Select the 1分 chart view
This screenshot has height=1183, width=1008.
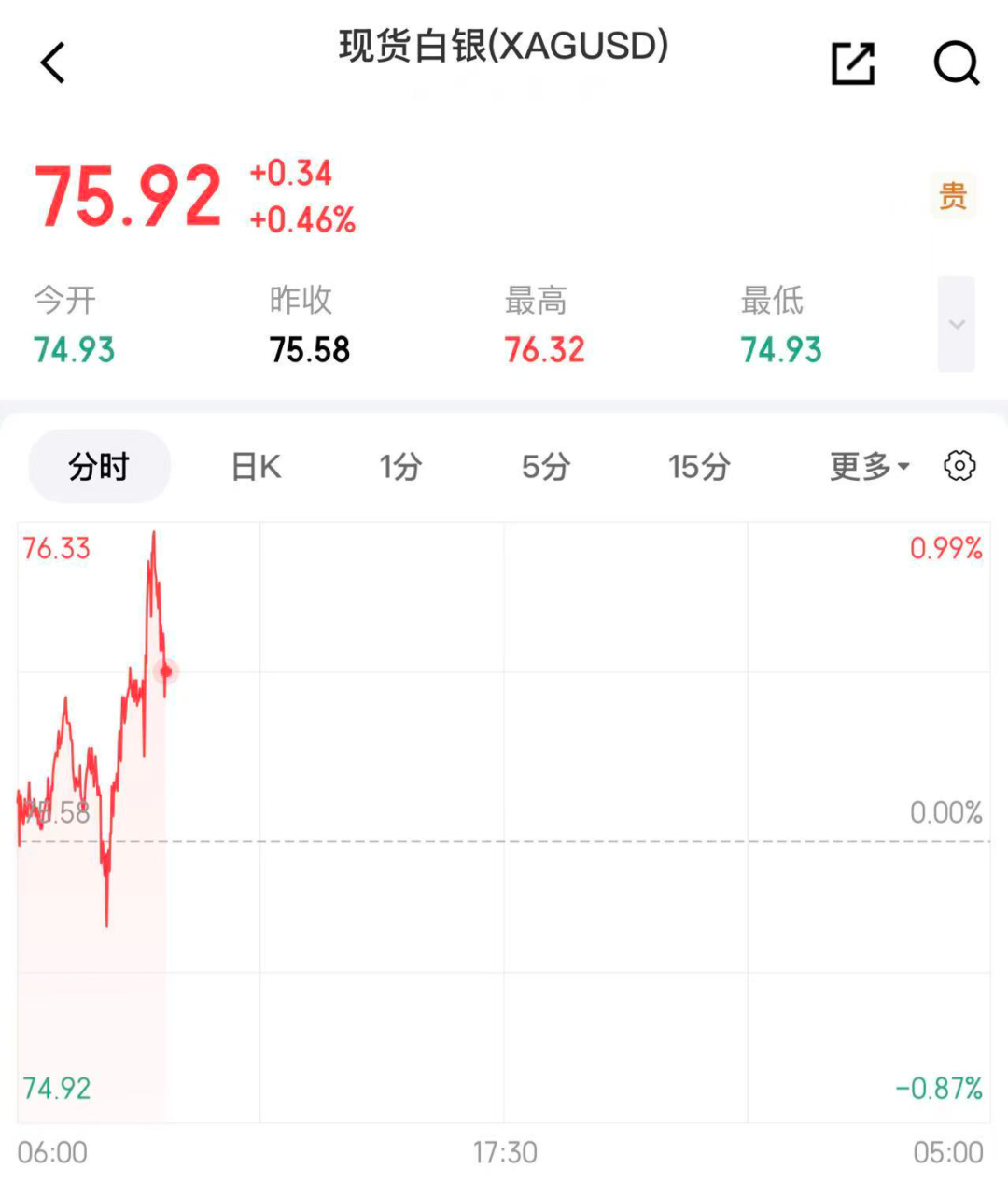pyautogui.click(x=401, y=466)
